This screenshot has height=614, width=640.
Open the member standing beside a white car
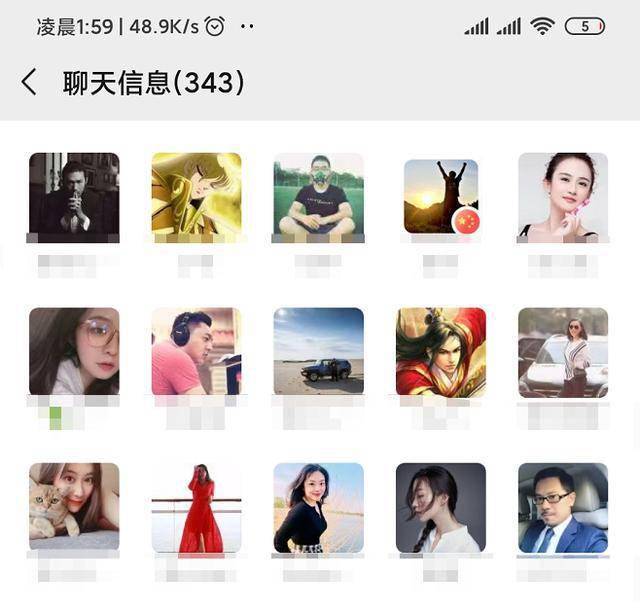coord(563,352)
